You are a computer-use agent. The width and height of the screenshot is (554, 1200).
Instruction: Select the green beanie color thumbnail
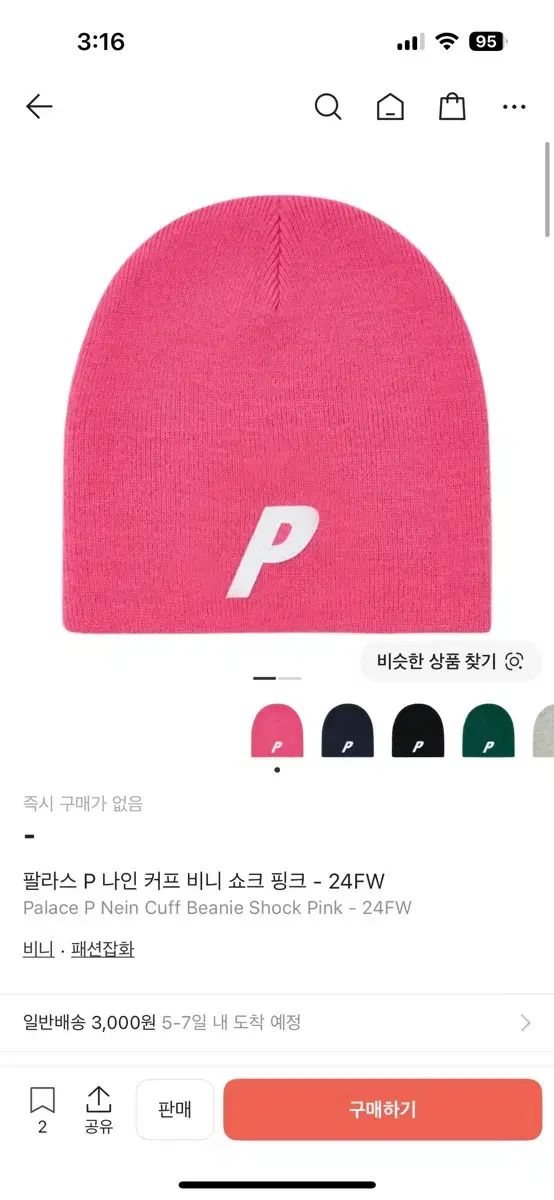pyautogui.click(x=488, y=730)
